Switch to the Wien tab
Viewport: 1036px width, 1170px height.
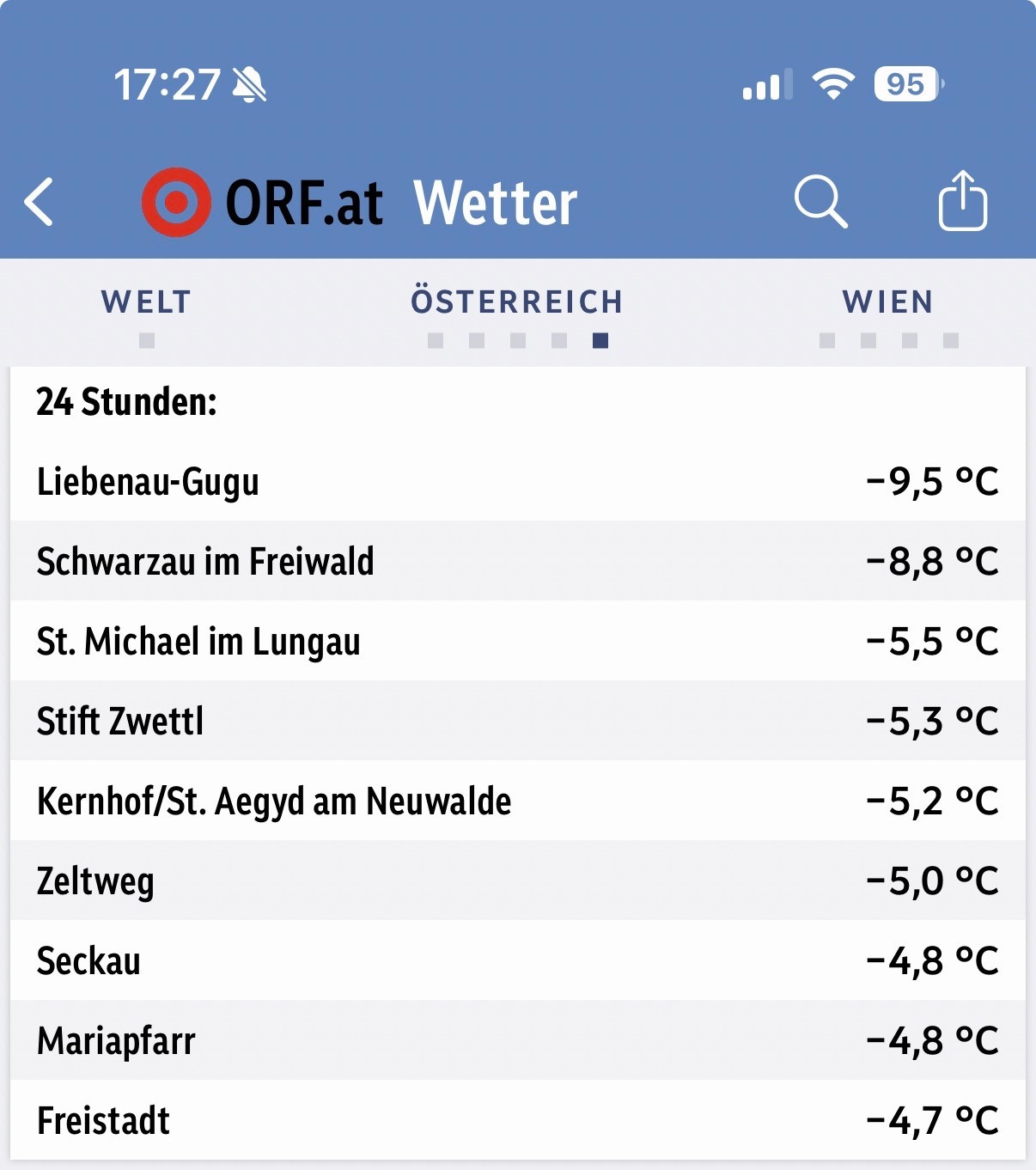[887, 302]
